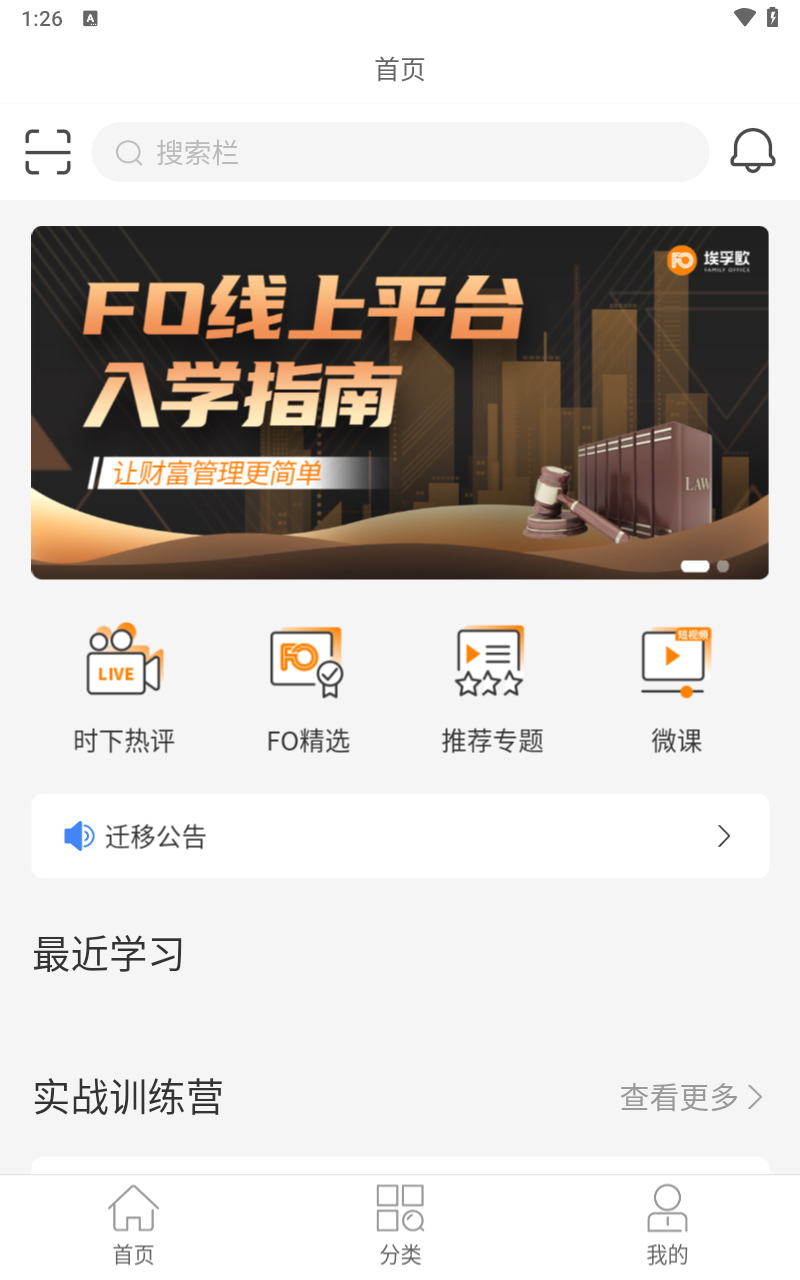Open the 首页 home tab
Image resolution: width=800 pixels, height=1280 pixels.
tap(132, 1222)
